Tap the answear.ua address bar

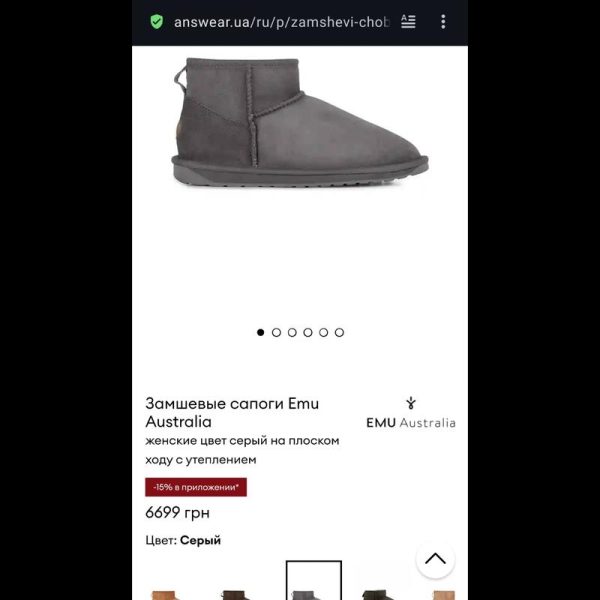[x=280, y=22]
